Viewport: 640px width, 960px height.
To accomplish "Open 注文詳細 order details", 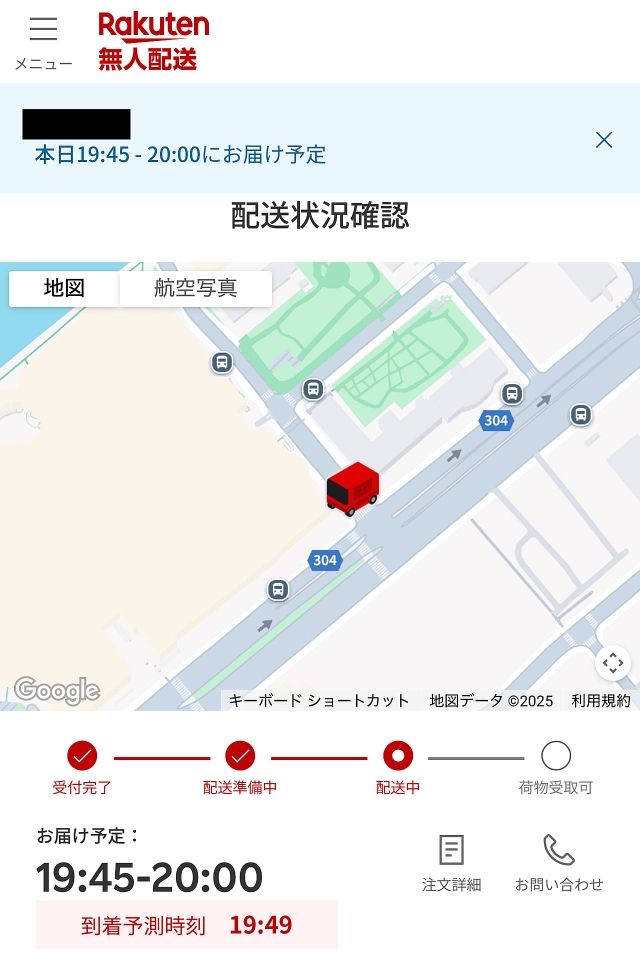I will [x=451, y=863].
